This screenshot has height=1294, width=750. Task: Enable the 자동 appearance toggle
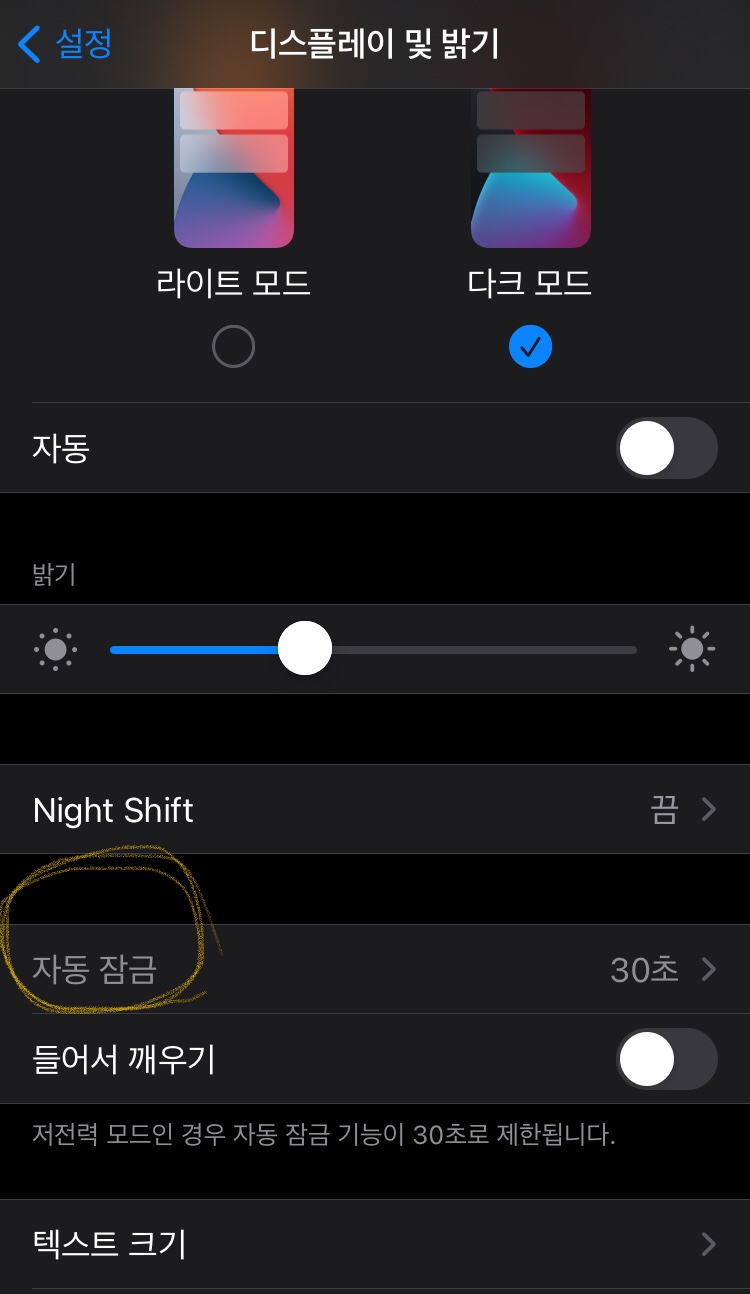point(666,448)
